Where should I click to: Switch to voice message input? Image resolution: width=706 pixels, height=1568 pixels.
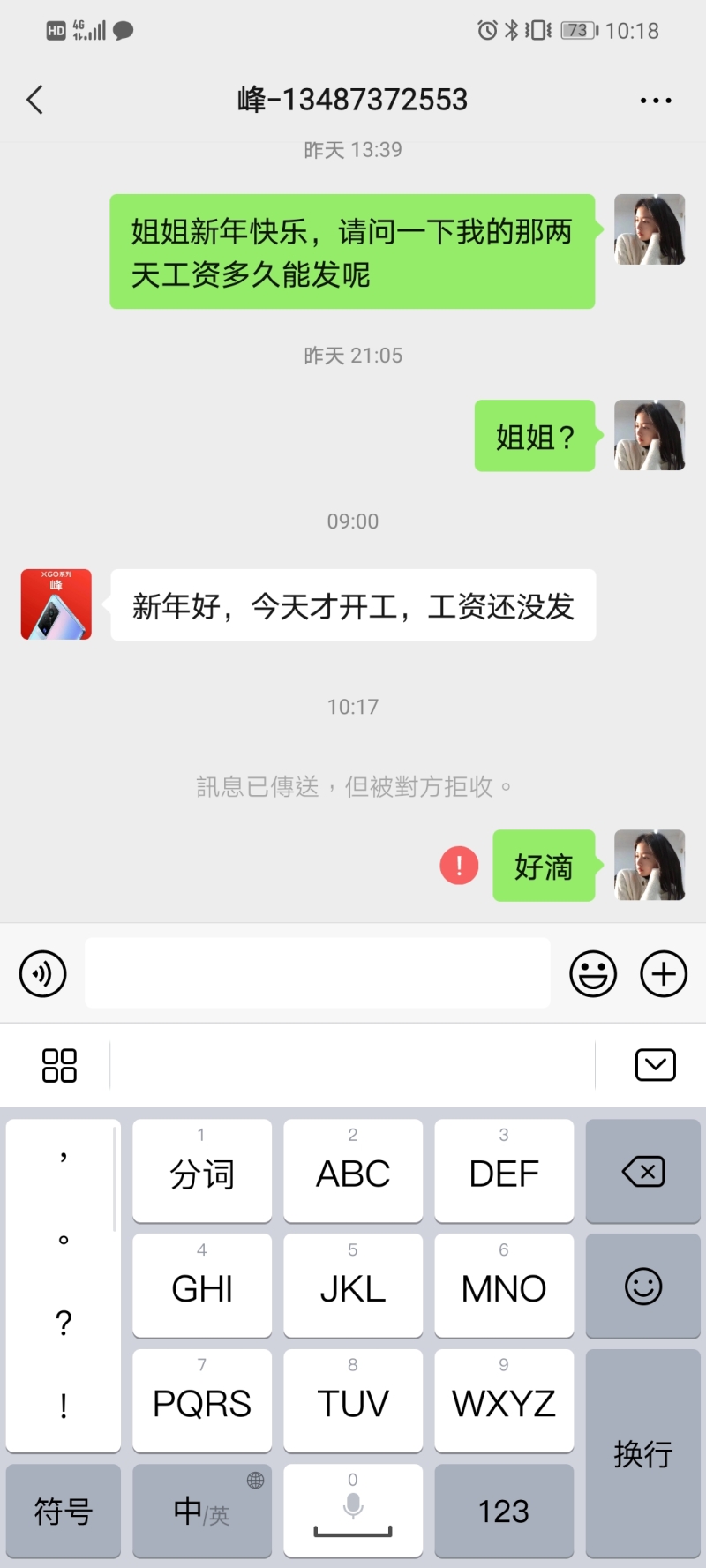[42, 974]
